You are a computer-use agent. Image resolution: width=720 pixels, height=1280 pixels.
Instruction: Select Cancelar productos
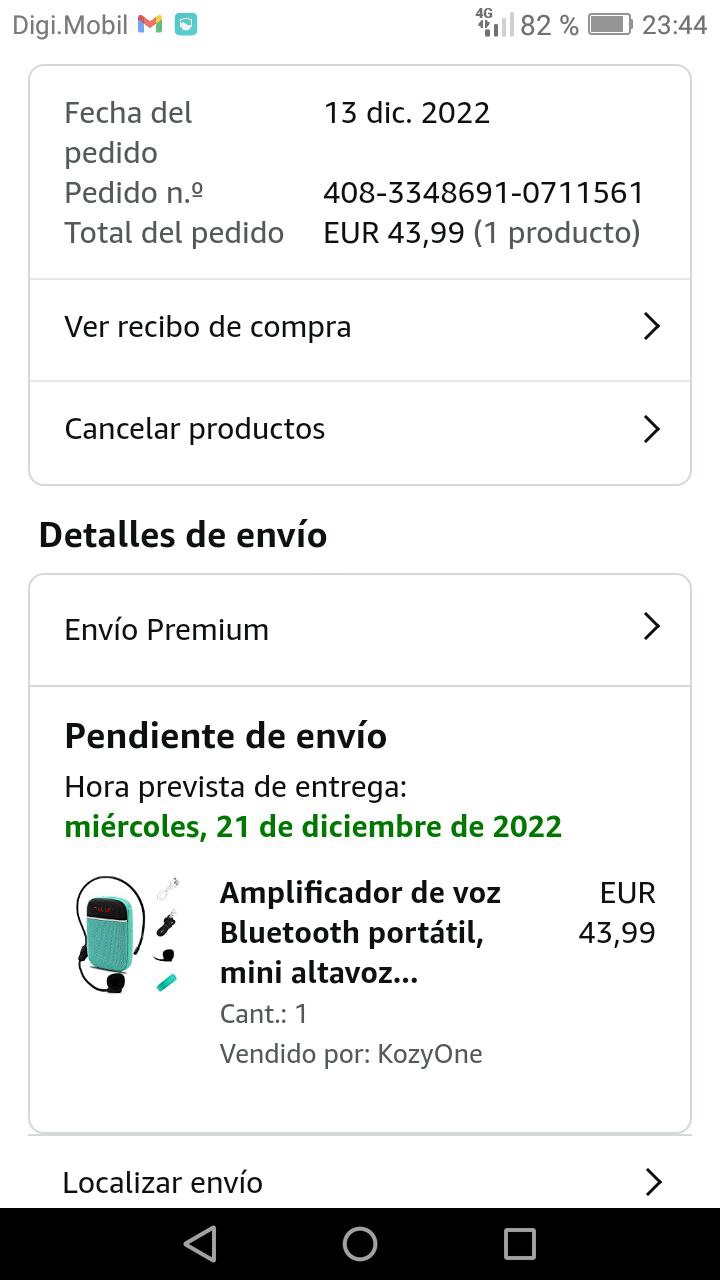pos(360,429)
